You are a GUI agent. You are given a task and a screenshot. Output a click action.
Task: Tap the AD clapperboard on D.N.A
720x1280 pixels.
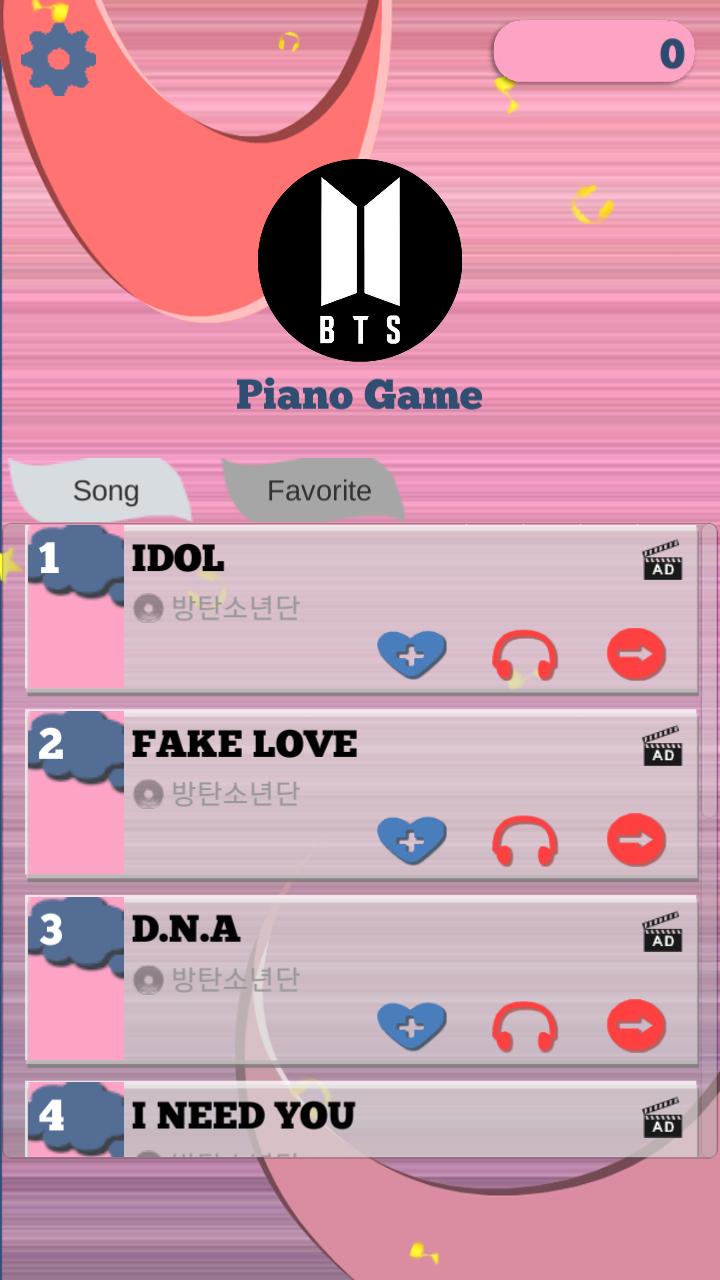pyautogui.click(x=662, y=932)
